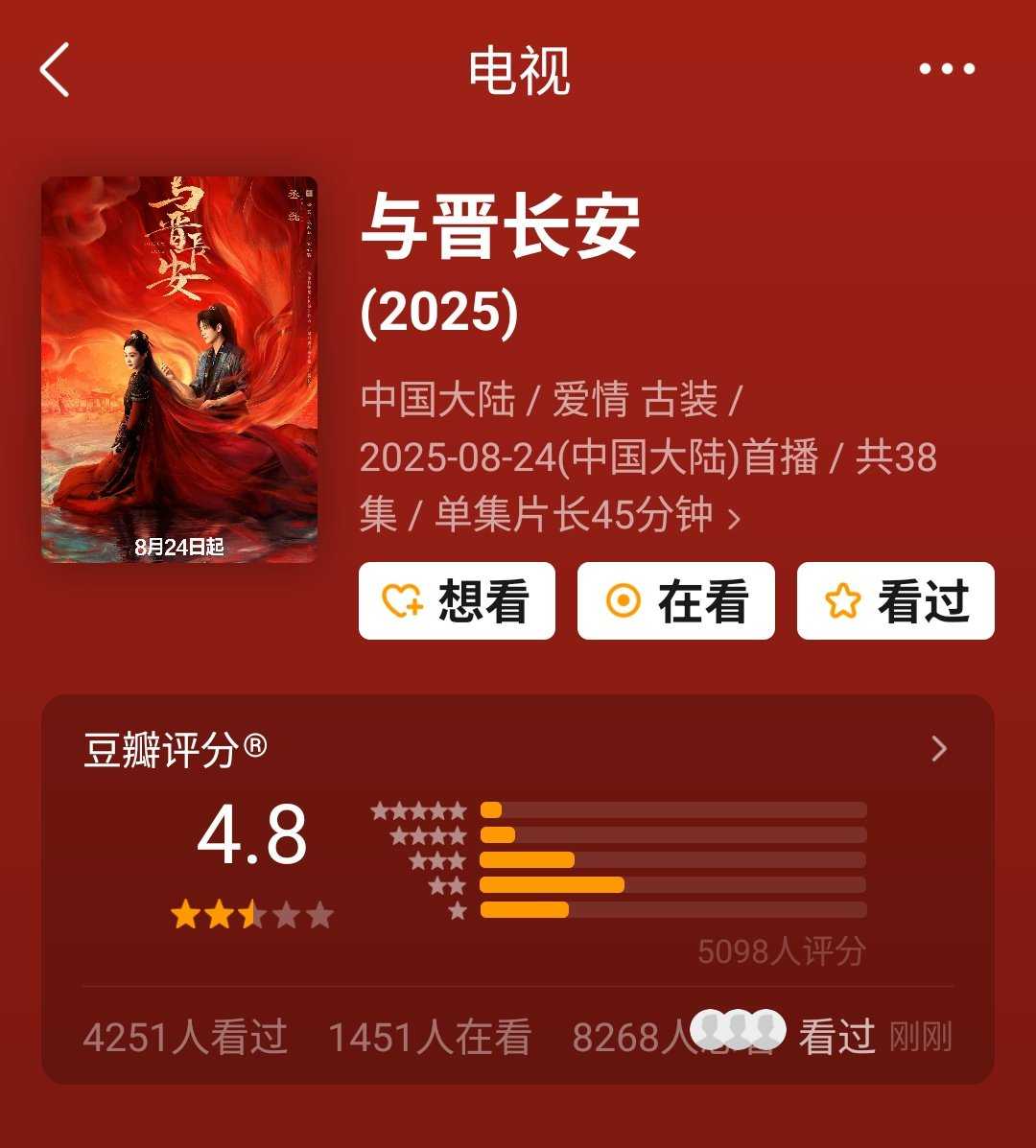Image resolution: width=1036 pixels, height=1148 pixels.
Task: Go back using the top-left arrow
Action: [55, 70]
